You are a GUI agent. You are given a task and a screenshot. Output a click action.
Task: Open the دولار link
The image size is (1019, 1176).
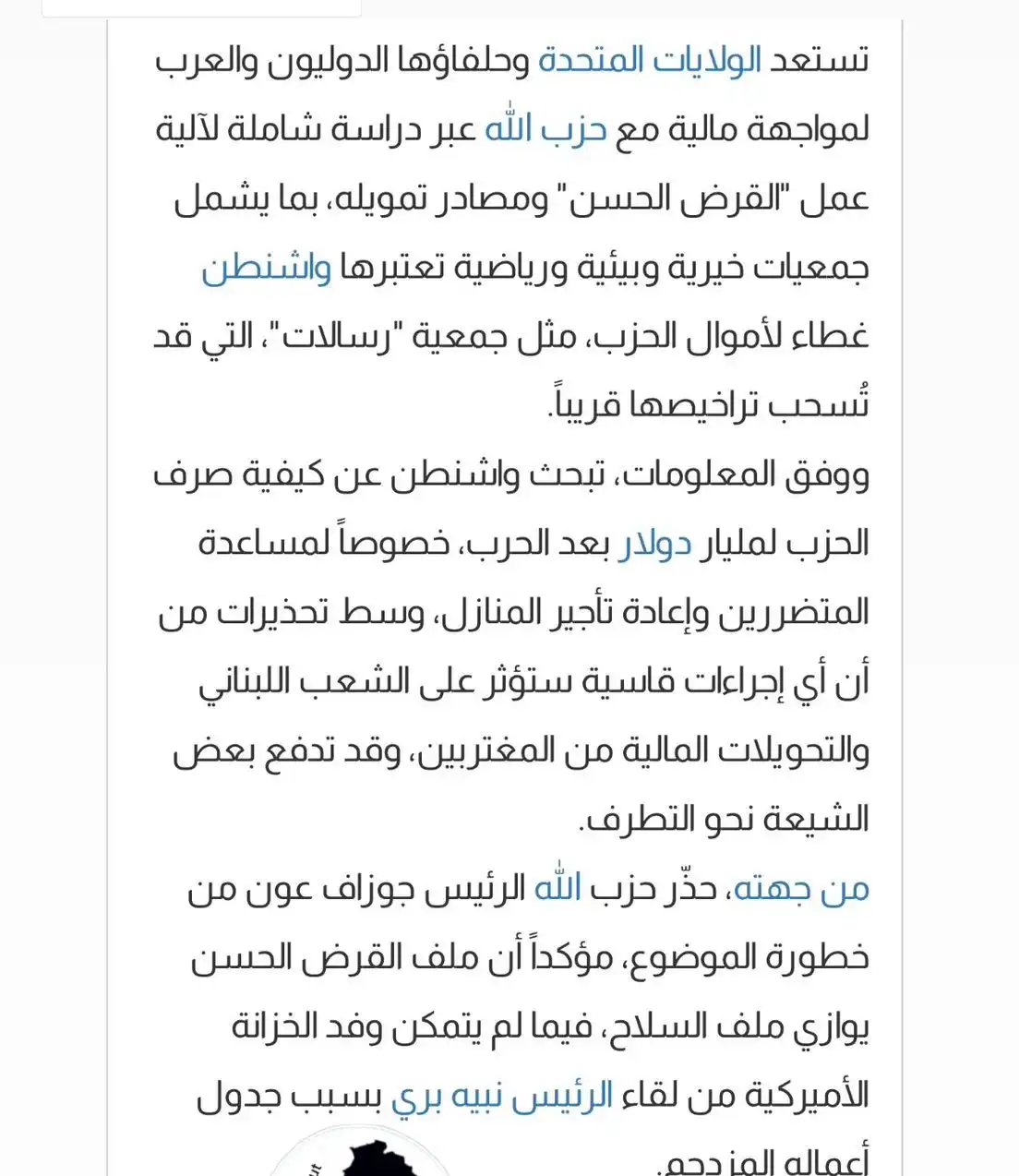click(654, 544)
